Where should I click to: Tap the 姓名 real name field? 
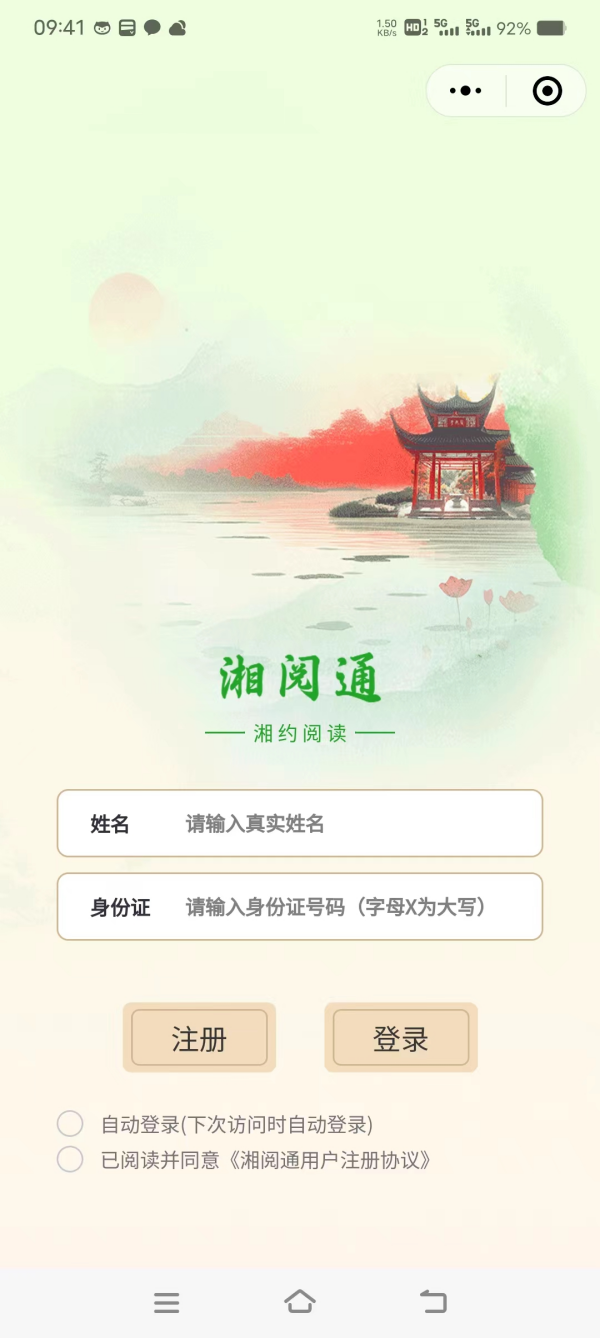(300, 823)
